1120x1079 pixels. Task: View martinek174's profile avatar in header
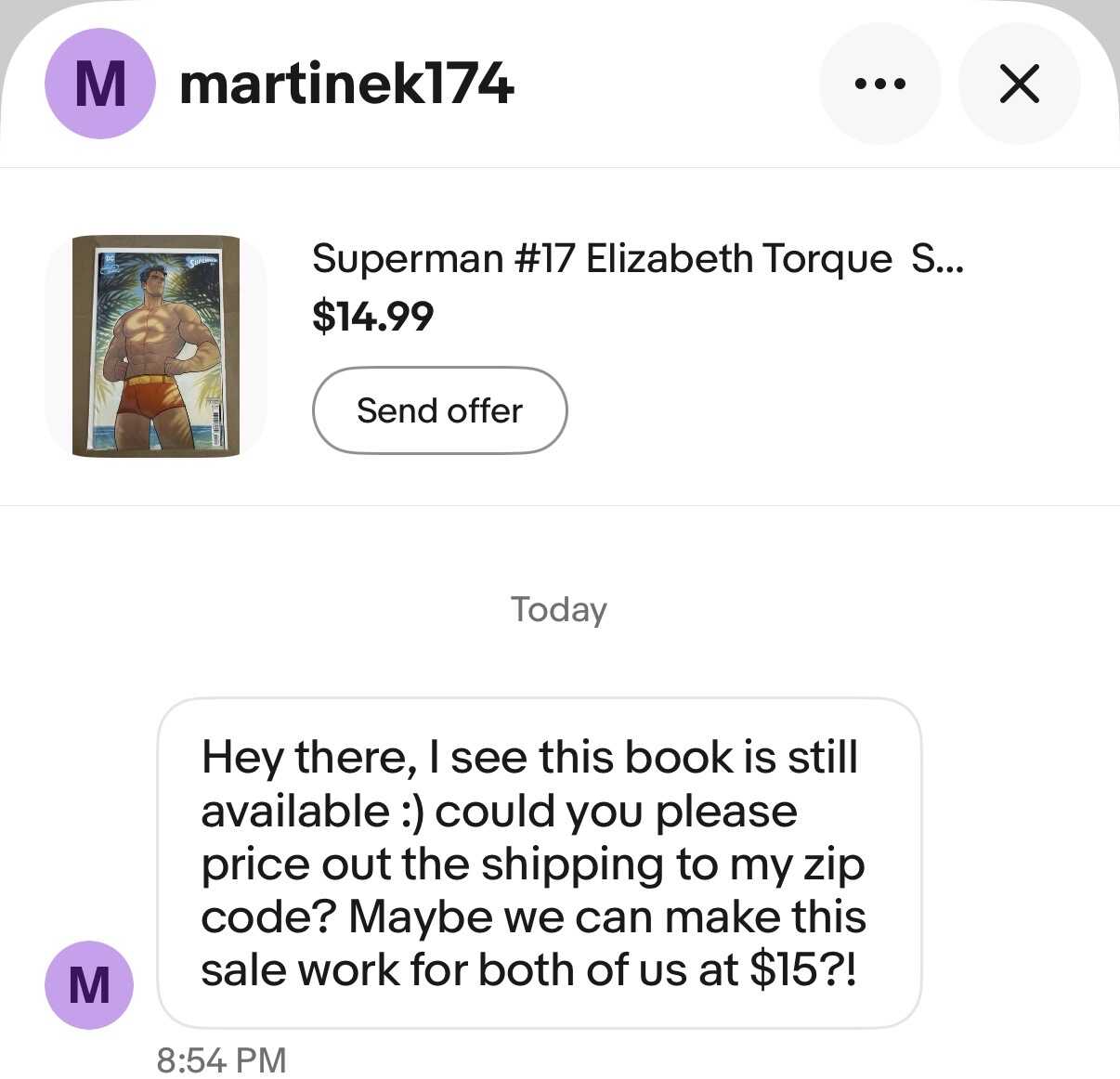(99, 84)
